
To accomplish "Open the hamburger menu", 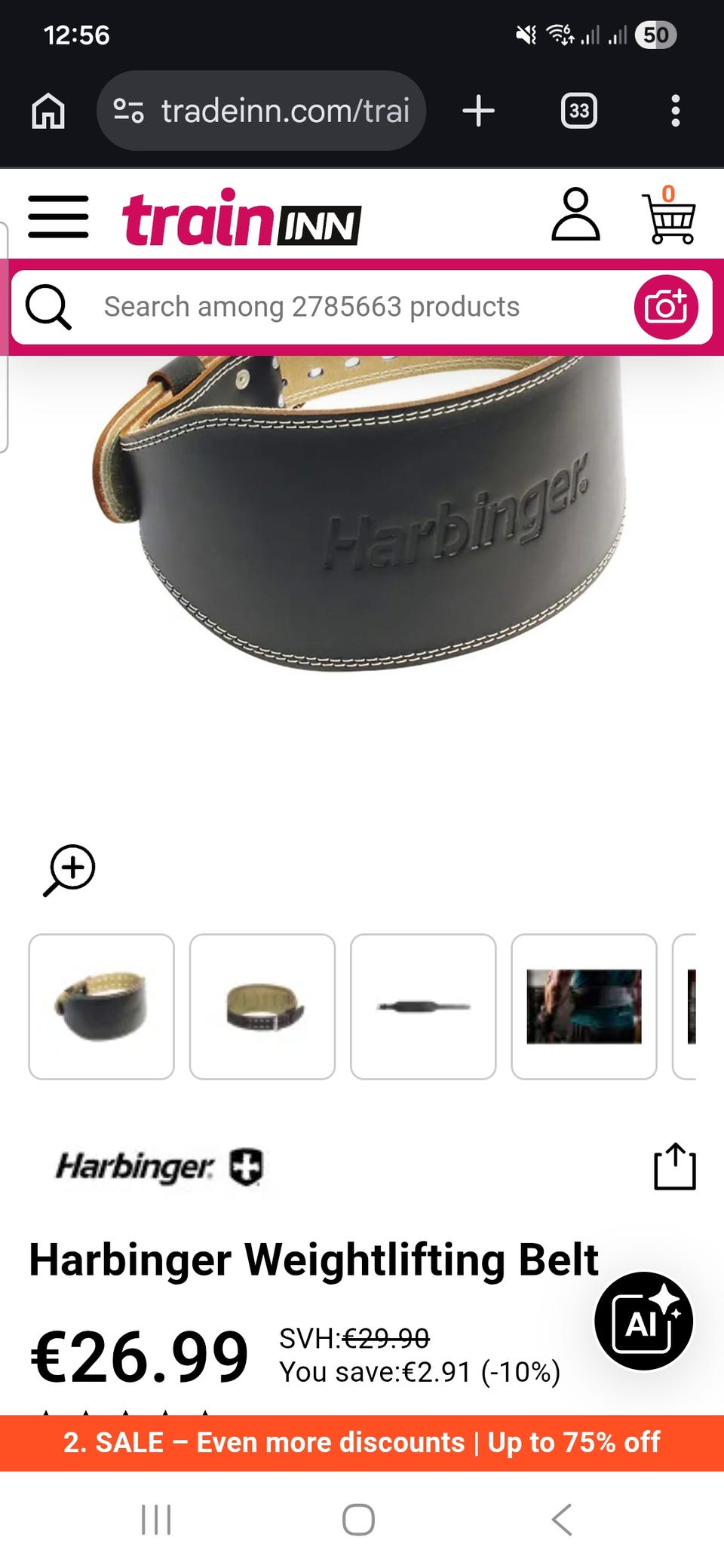I will (58, 217).
